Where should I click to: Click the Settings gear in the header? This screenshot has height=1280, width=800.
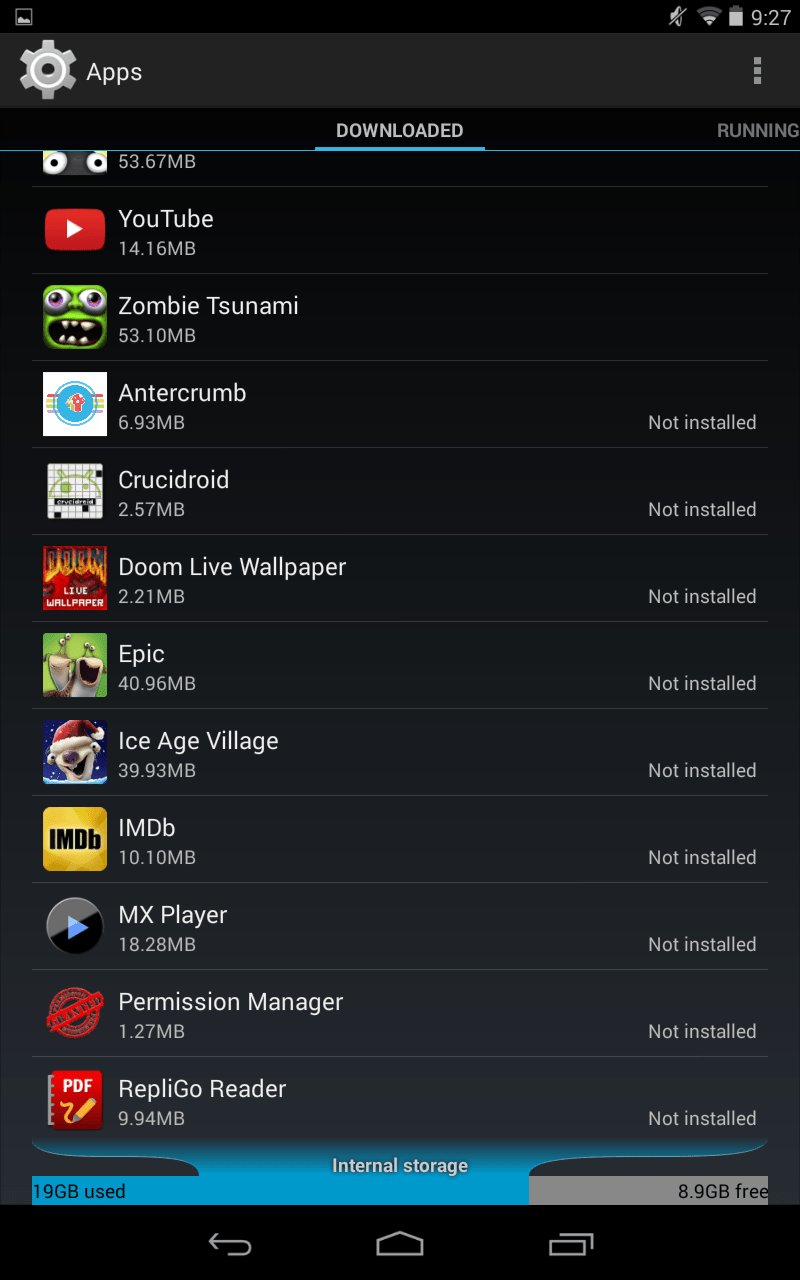click(46, 70)
